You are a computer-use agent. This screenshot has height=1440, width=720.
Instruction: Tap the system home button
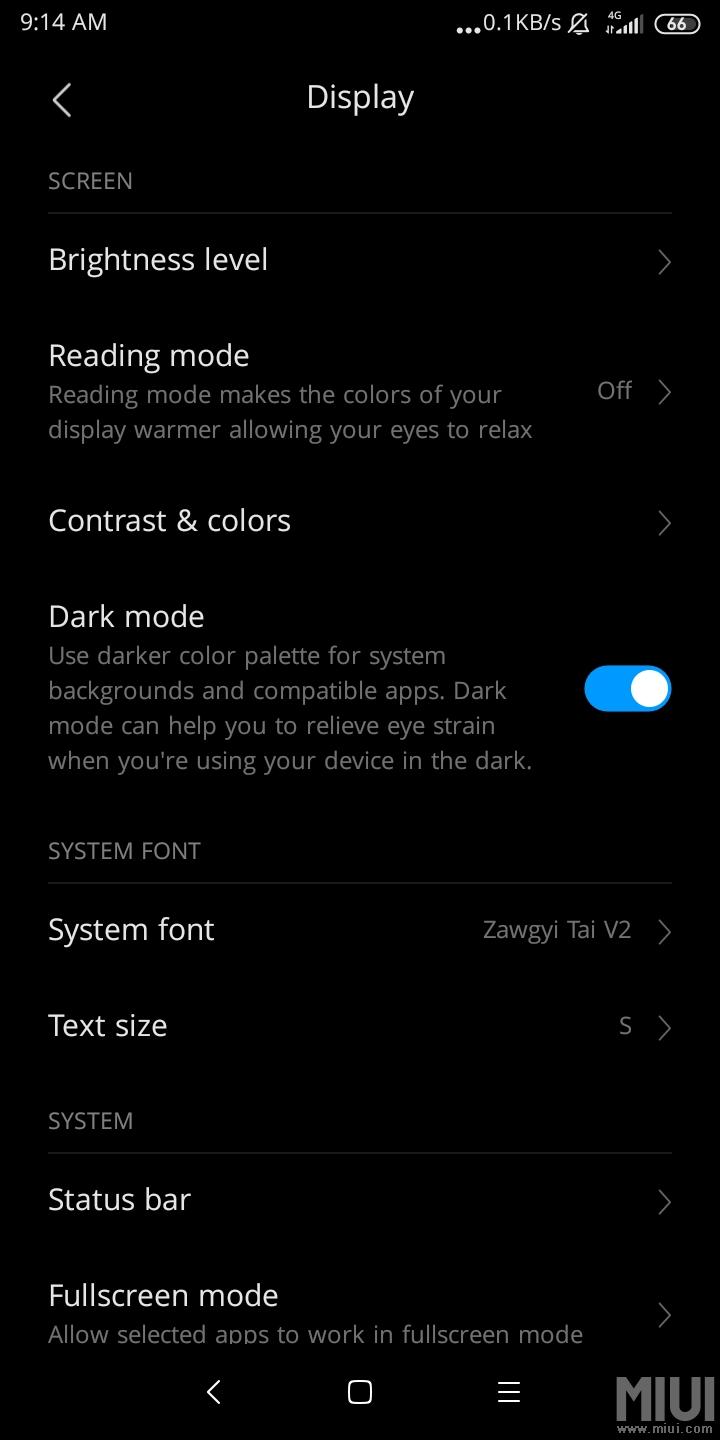(360, 1392)
